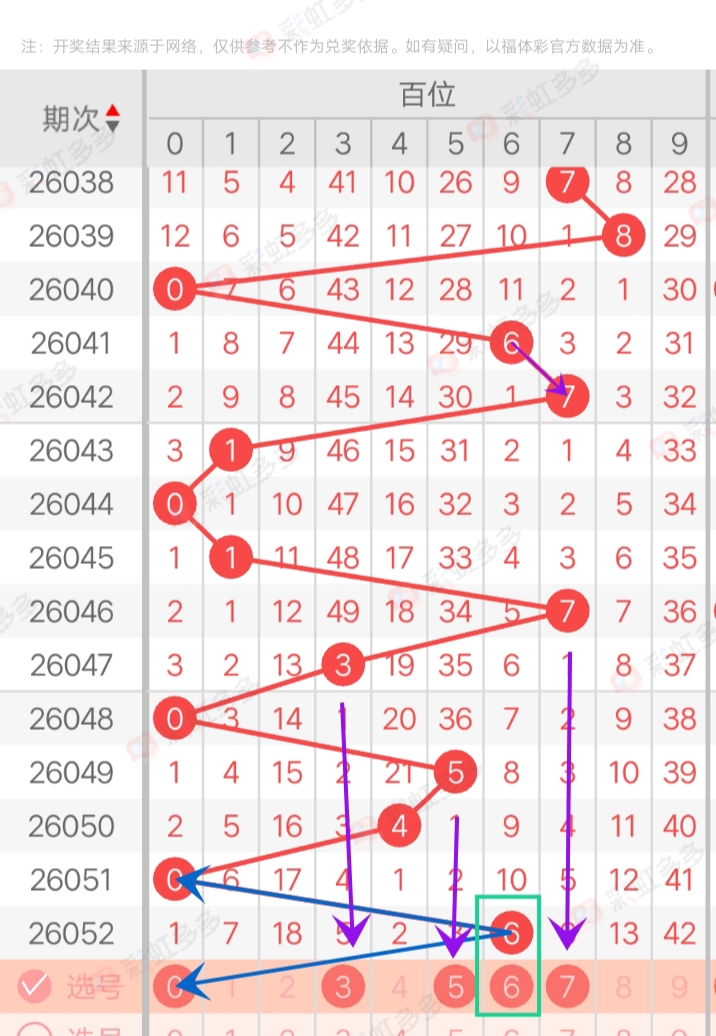Screen dimensions: 716x1036
Task: Toggle the checked 选号 row selector
Action: [35, 987]
